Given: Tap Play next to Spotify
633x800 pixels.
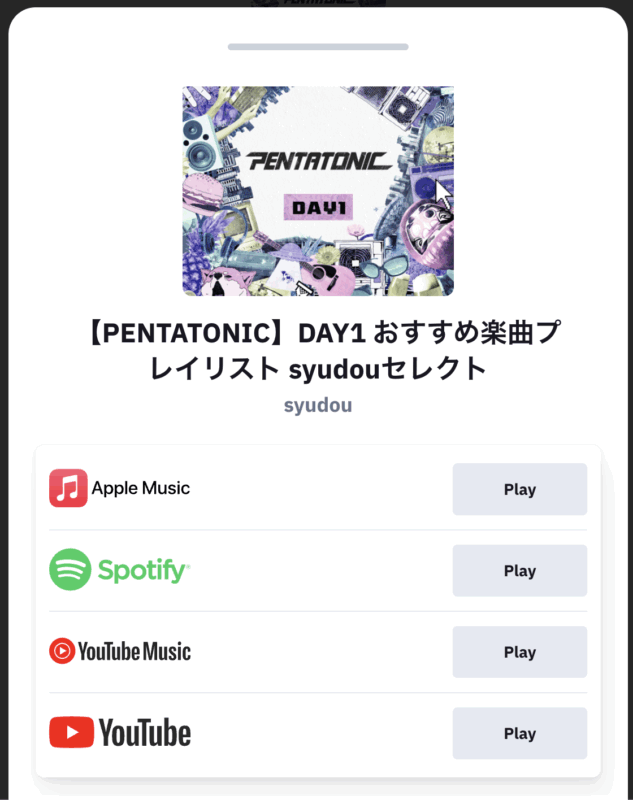Looking at the screenshot, I should pyautogui.click(x=519, y=571).
